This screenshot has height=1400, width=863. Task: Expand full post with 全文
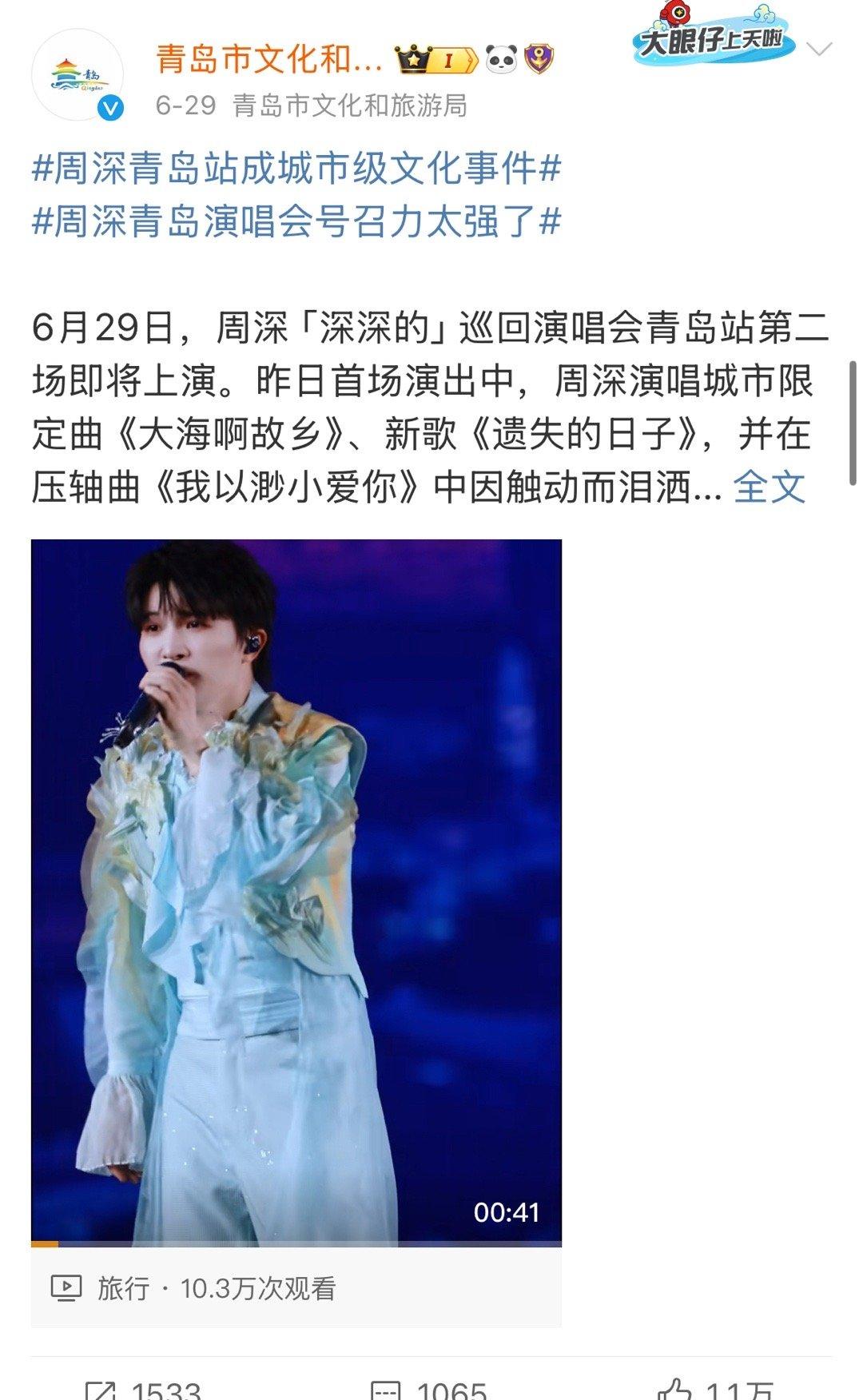coord(769,487)
